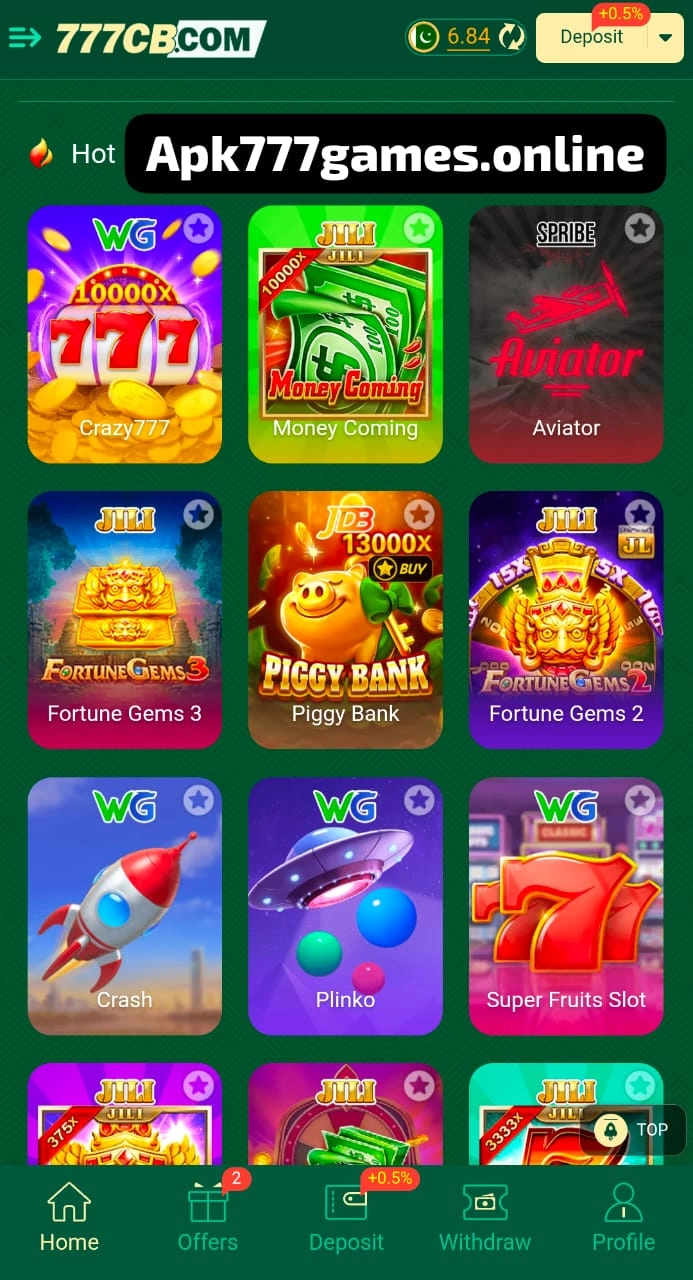693x1280 pixels.
Task: Switch to the Home tab
Action: (69, 1218)
